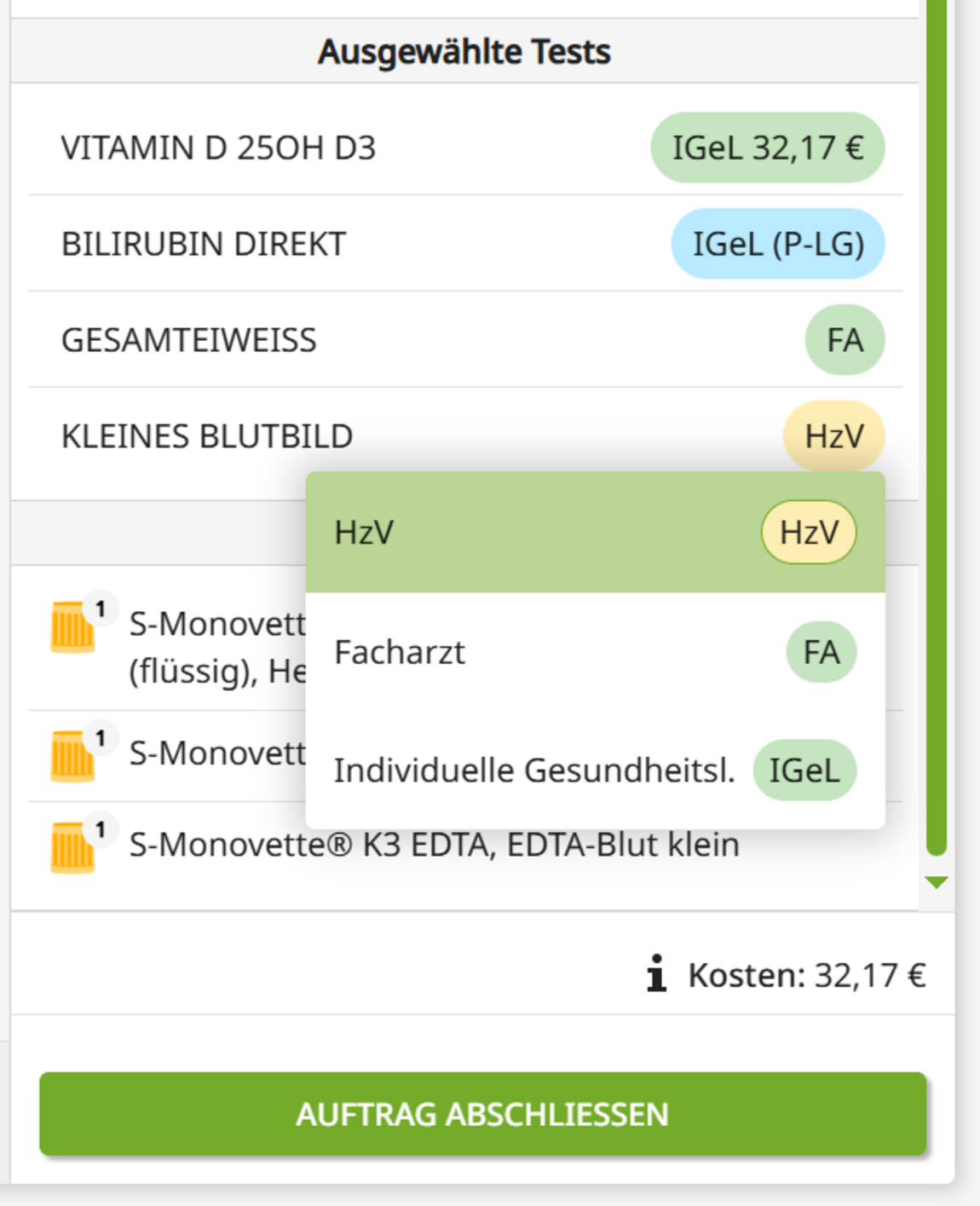This screenshot has width=980, height=1206.
Task: Pick Individuelle Gesundheitsl. IGeL option
Action: pos(594,770)
